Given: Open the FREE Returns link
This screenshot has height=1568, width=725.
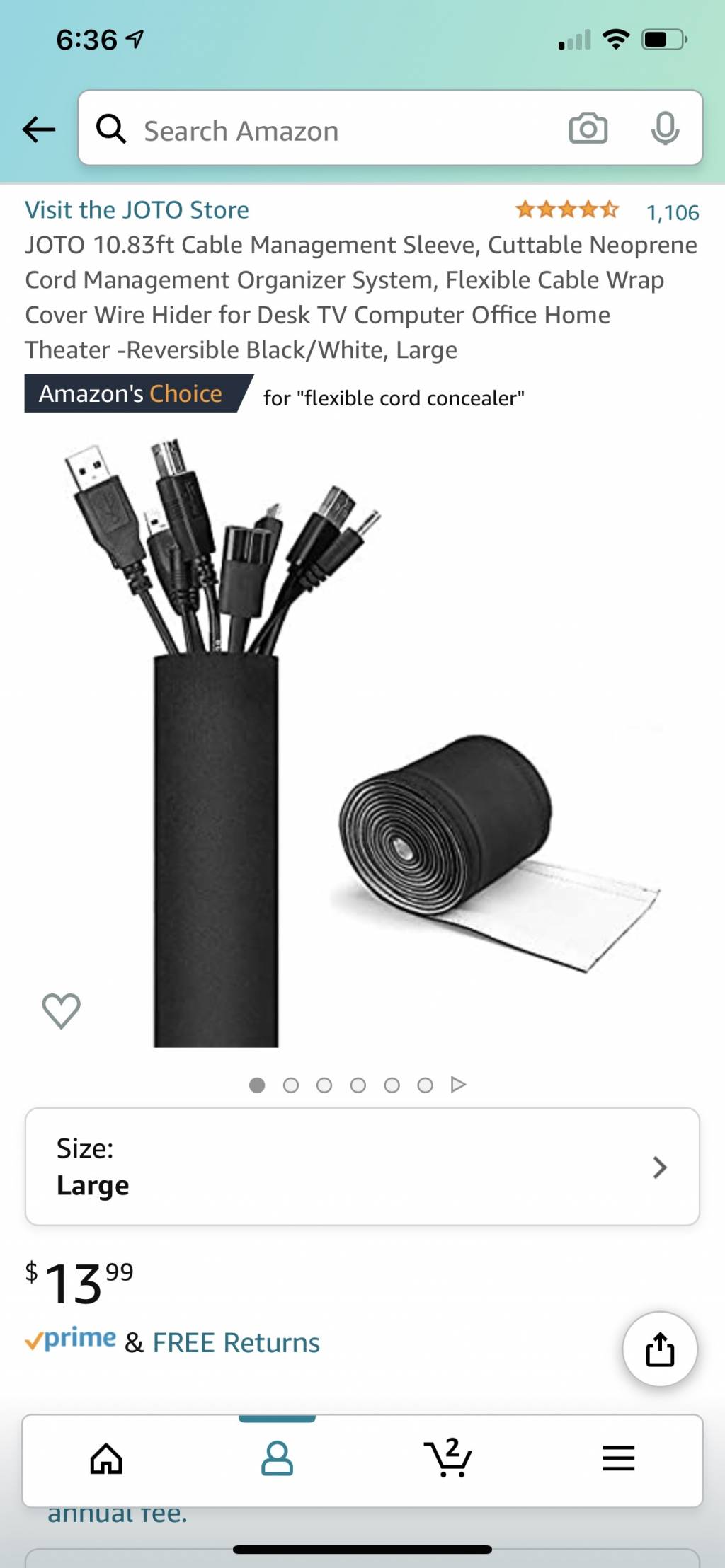Looking at the screenshot, I should (236, 1343).
